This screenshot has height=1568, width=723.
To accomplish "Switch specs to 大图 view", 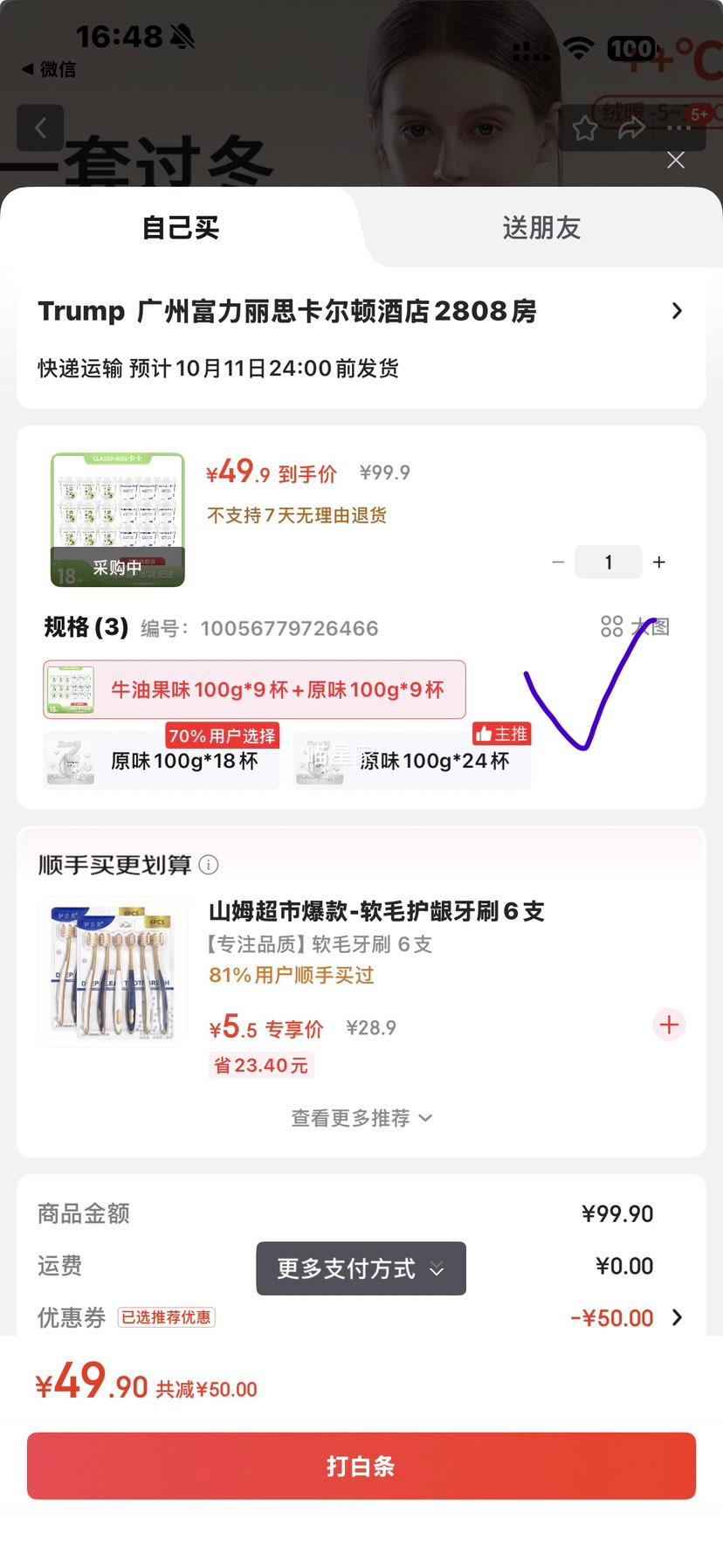I will pos(635,626).
